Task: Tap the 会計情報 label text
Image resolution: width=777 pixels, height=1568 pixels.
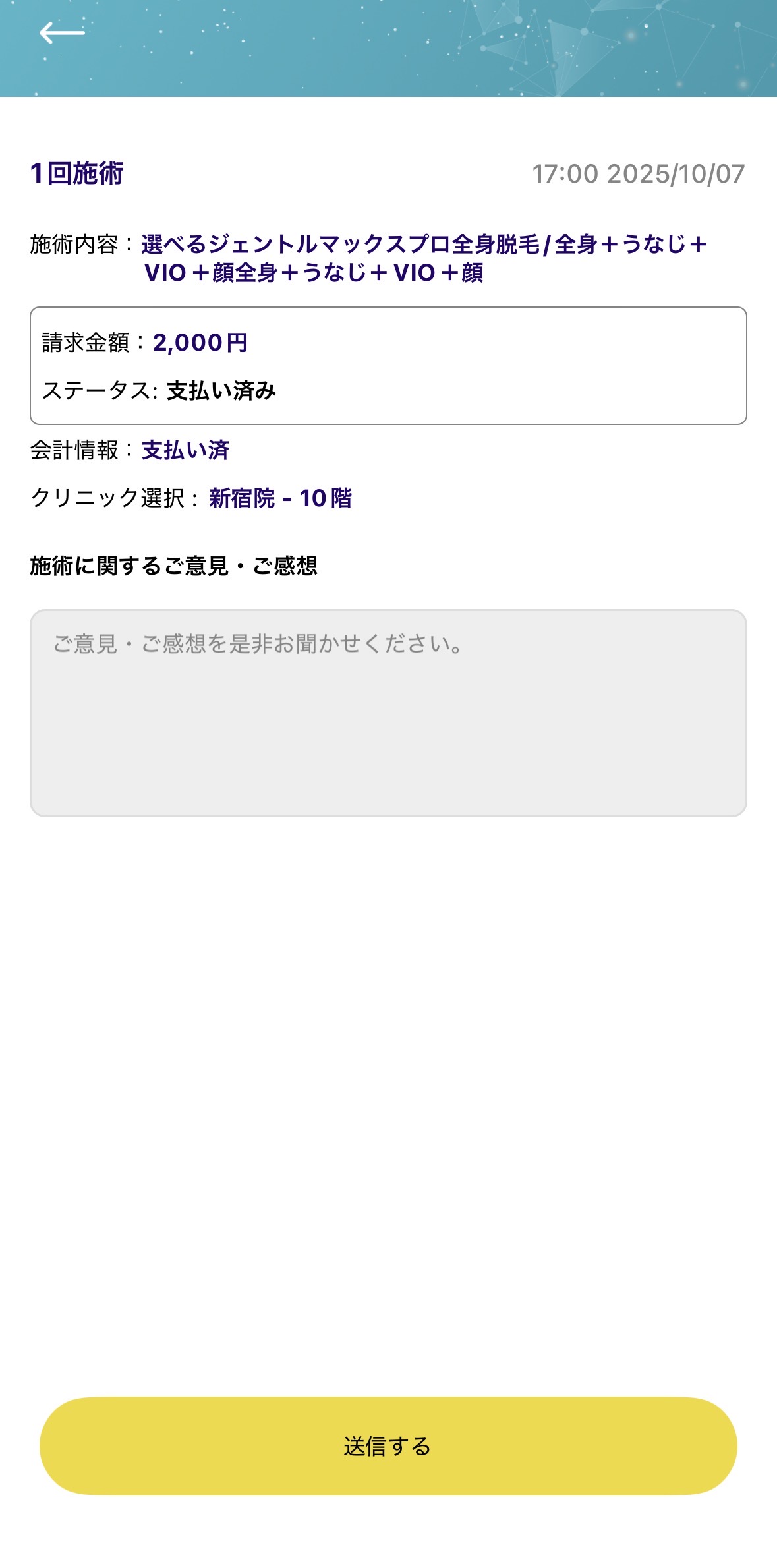Action: tap(79, 449)
